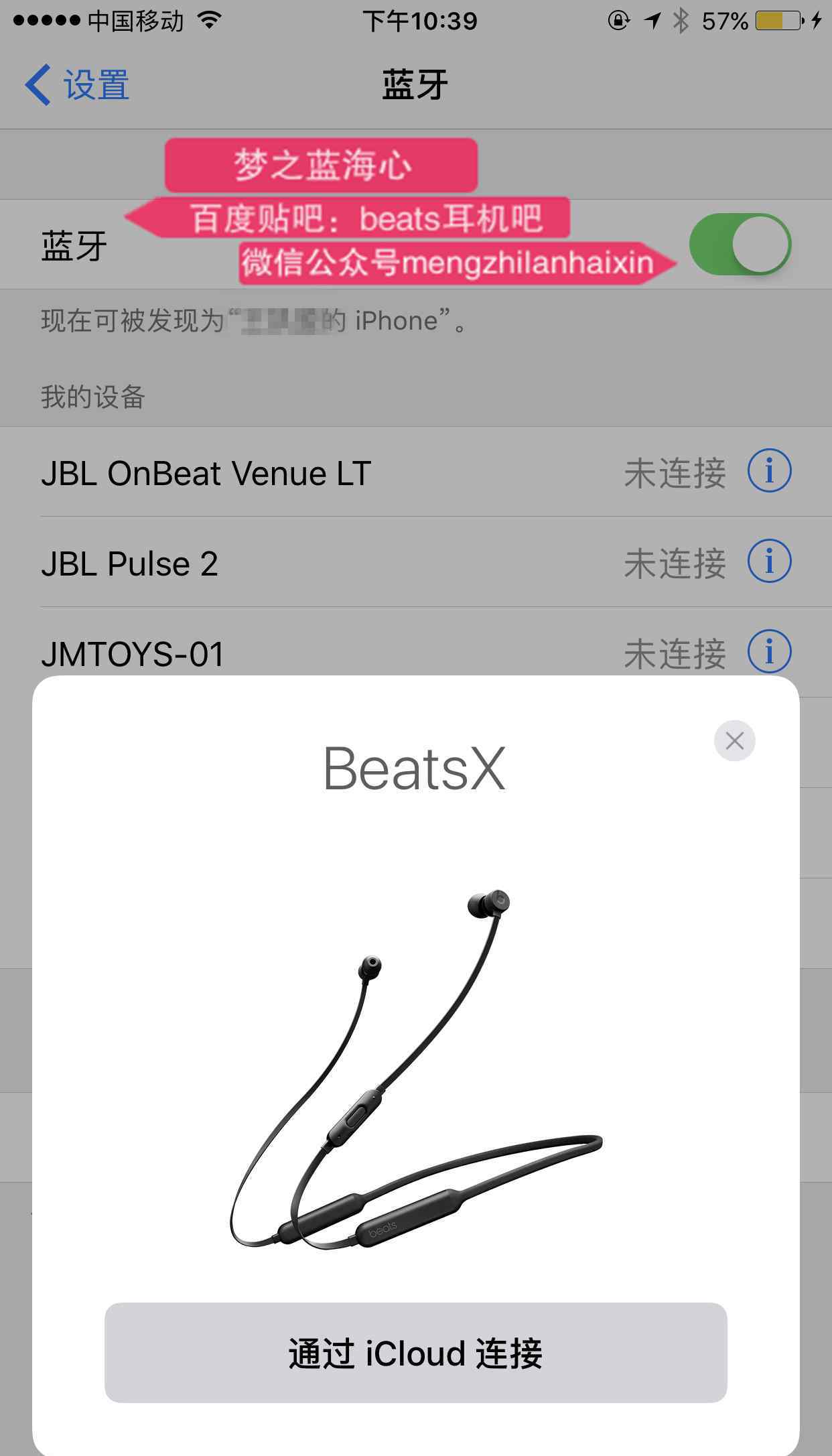Open info for JBL Pulse 2
This screenshot has height=1456, width=832.
pos(769,561)
